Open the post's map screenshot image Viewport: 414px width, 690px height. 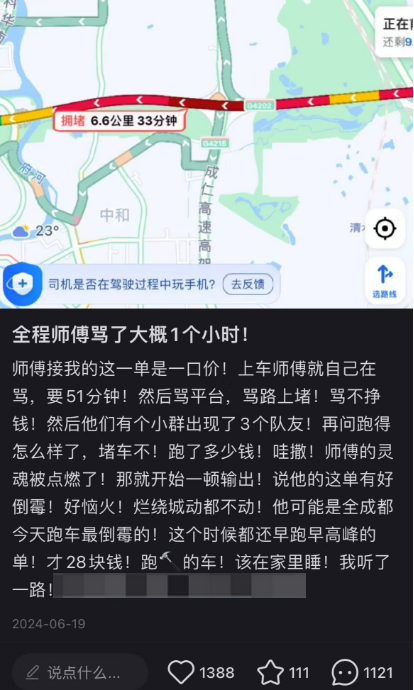(207, 154)
